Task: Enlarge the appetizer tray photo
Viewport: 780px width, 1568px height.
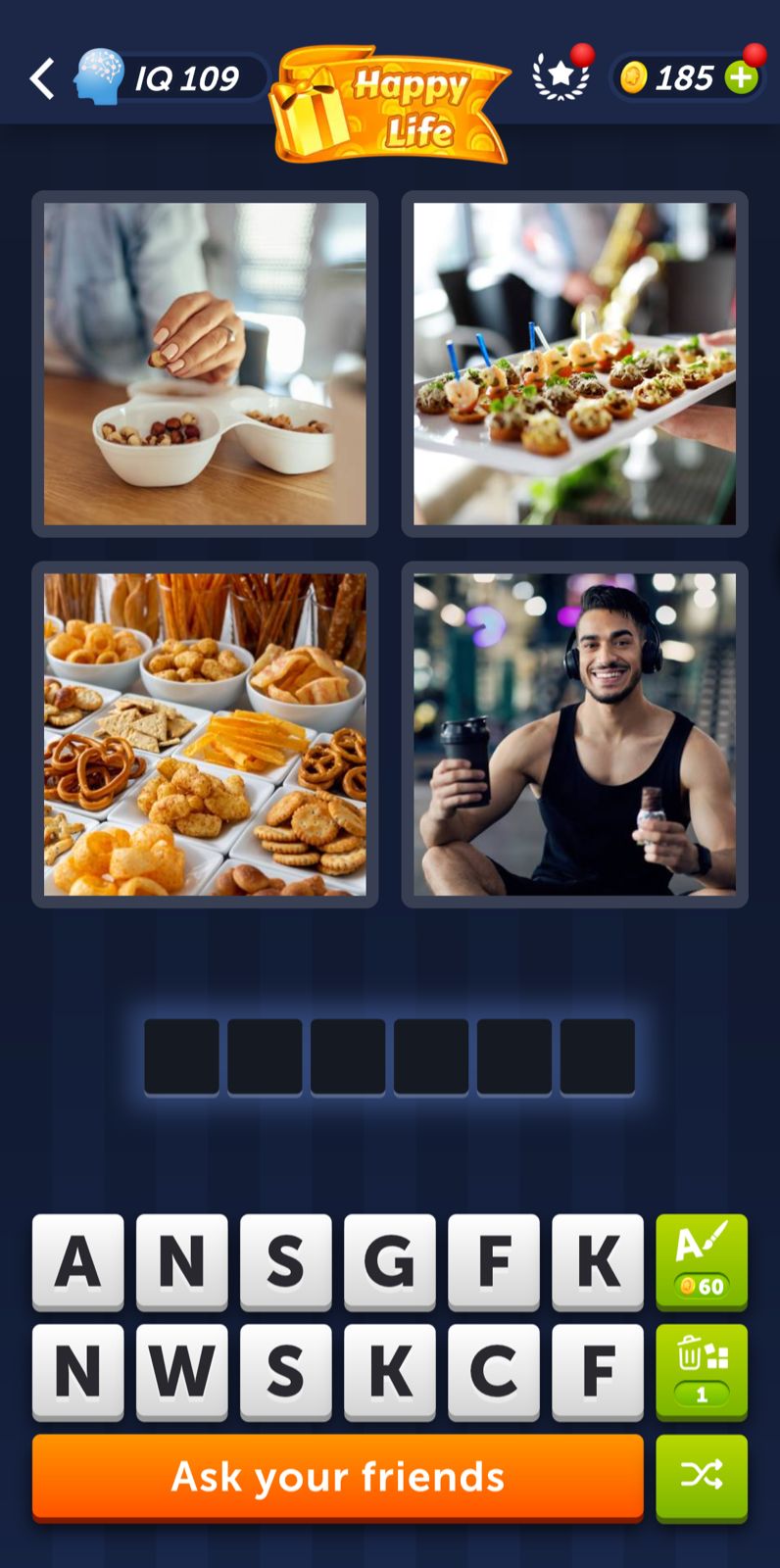Action: tap(574, 364)
